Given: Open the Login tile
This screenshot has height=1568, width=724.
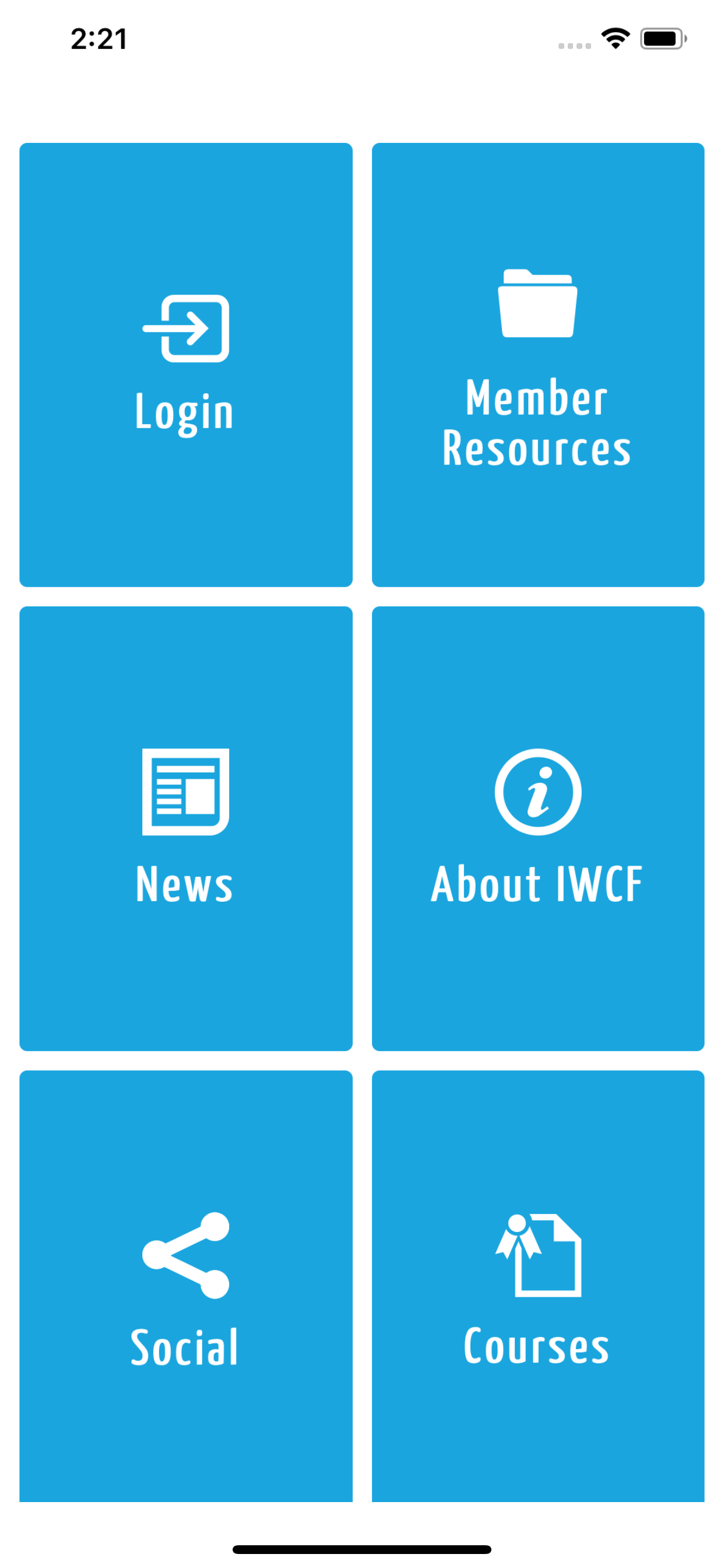Looking at the screenshot, I should (x=186, y=364).
